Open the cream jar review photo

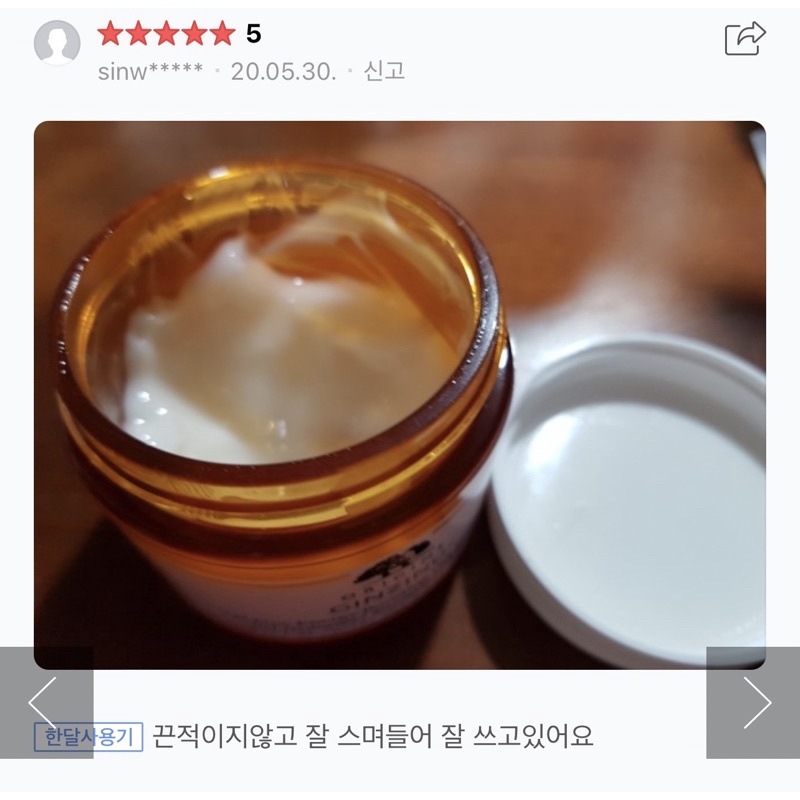pyautogui.click(x=400, y=395)
